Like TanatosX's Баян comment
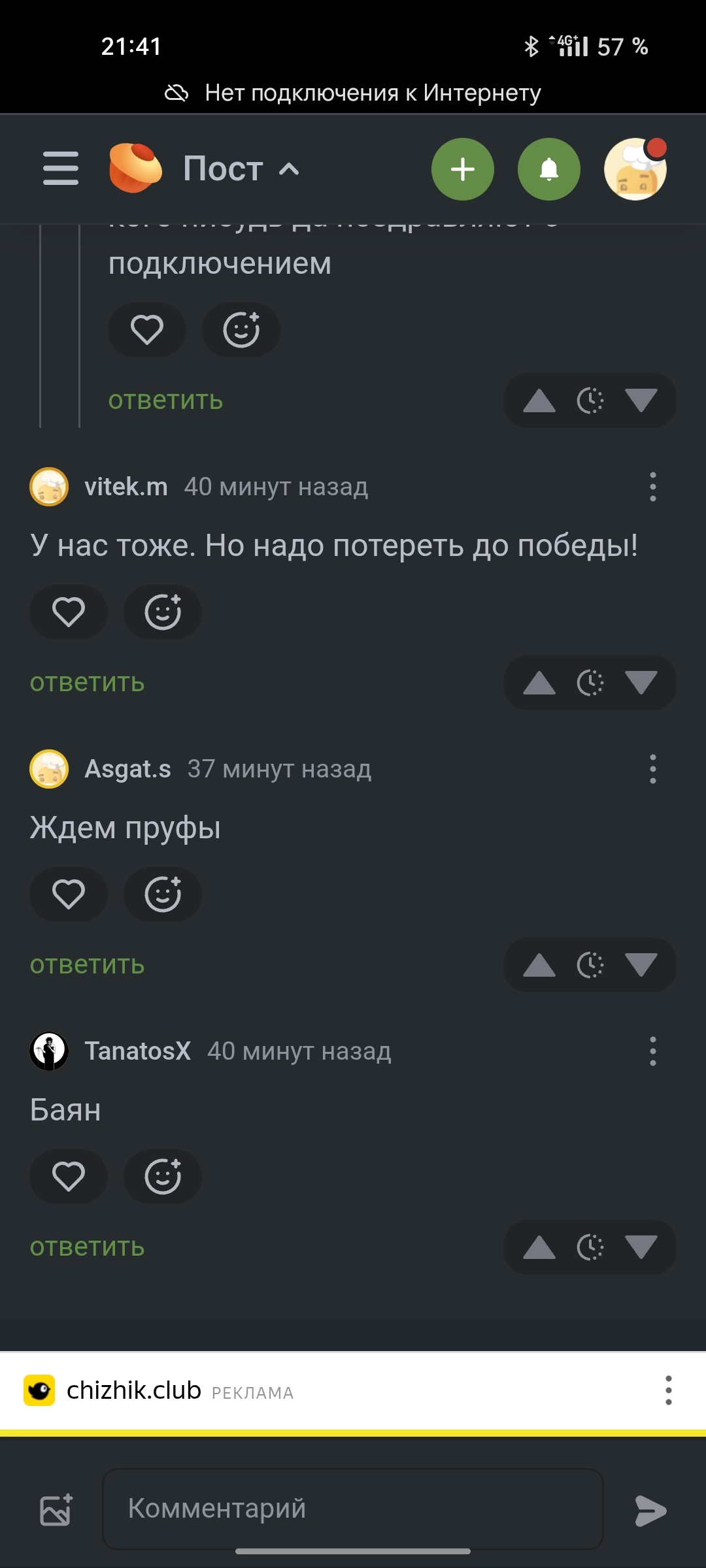 point(69,1177)
